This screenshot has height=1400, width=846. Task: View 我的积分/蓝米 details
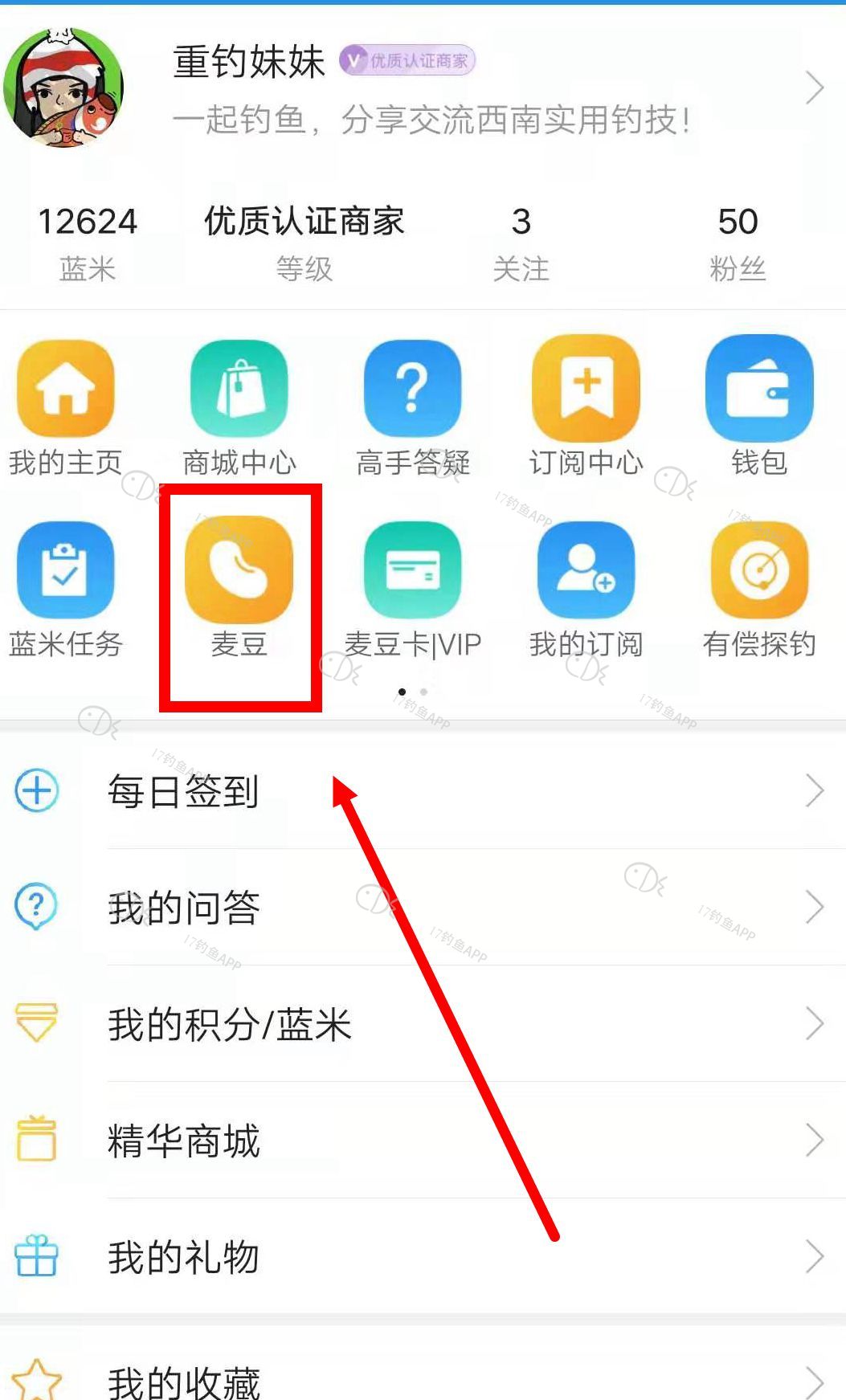tap(423, 1024)
